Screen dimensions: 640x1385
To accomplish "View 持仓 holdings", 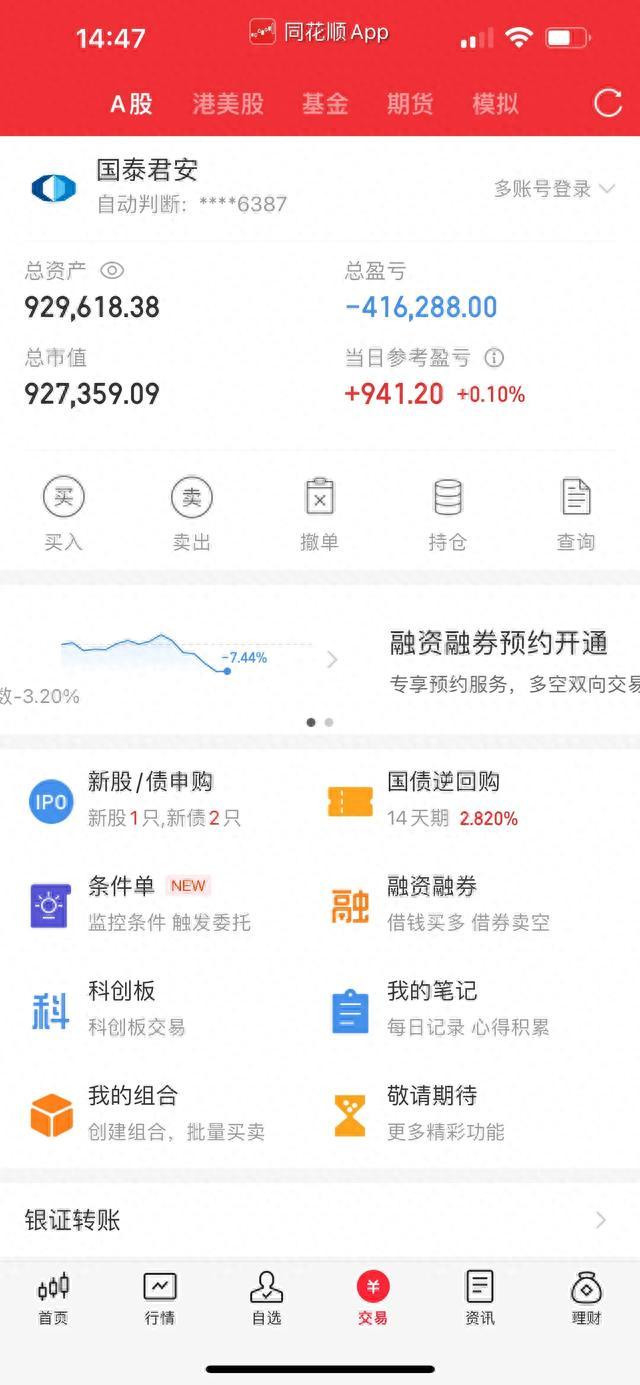I will click(x=448, y=514).
